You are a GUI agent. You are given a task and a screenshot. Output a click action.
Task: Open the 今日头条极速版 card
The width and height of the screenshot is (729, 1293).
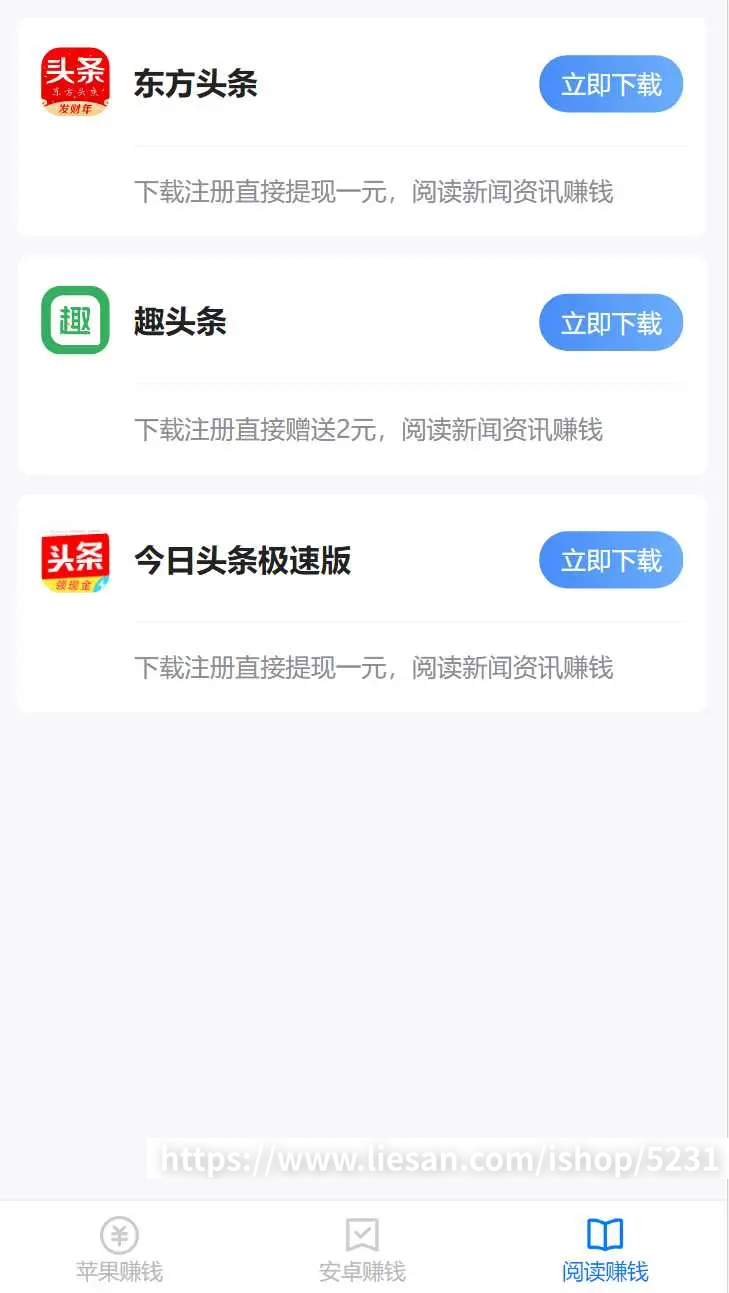[x=362, y=603]
